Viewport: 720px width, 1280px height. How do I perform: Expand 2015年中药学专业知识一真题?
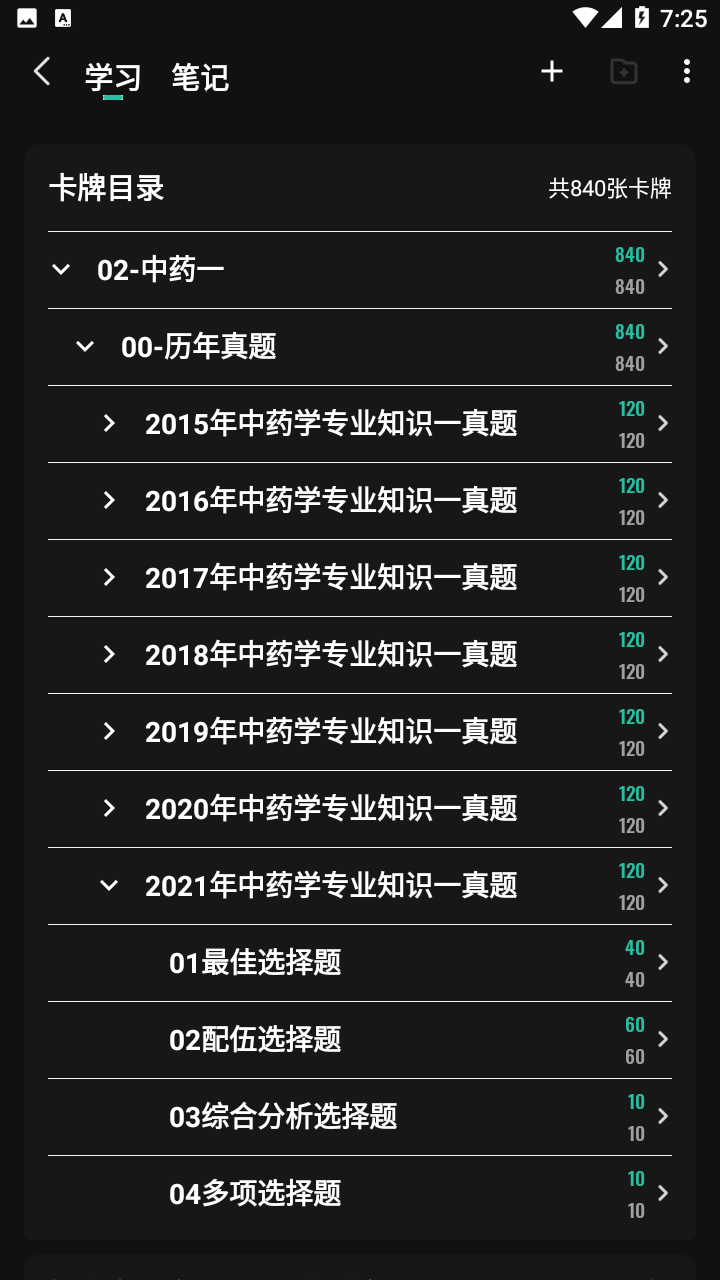[109, 423]
